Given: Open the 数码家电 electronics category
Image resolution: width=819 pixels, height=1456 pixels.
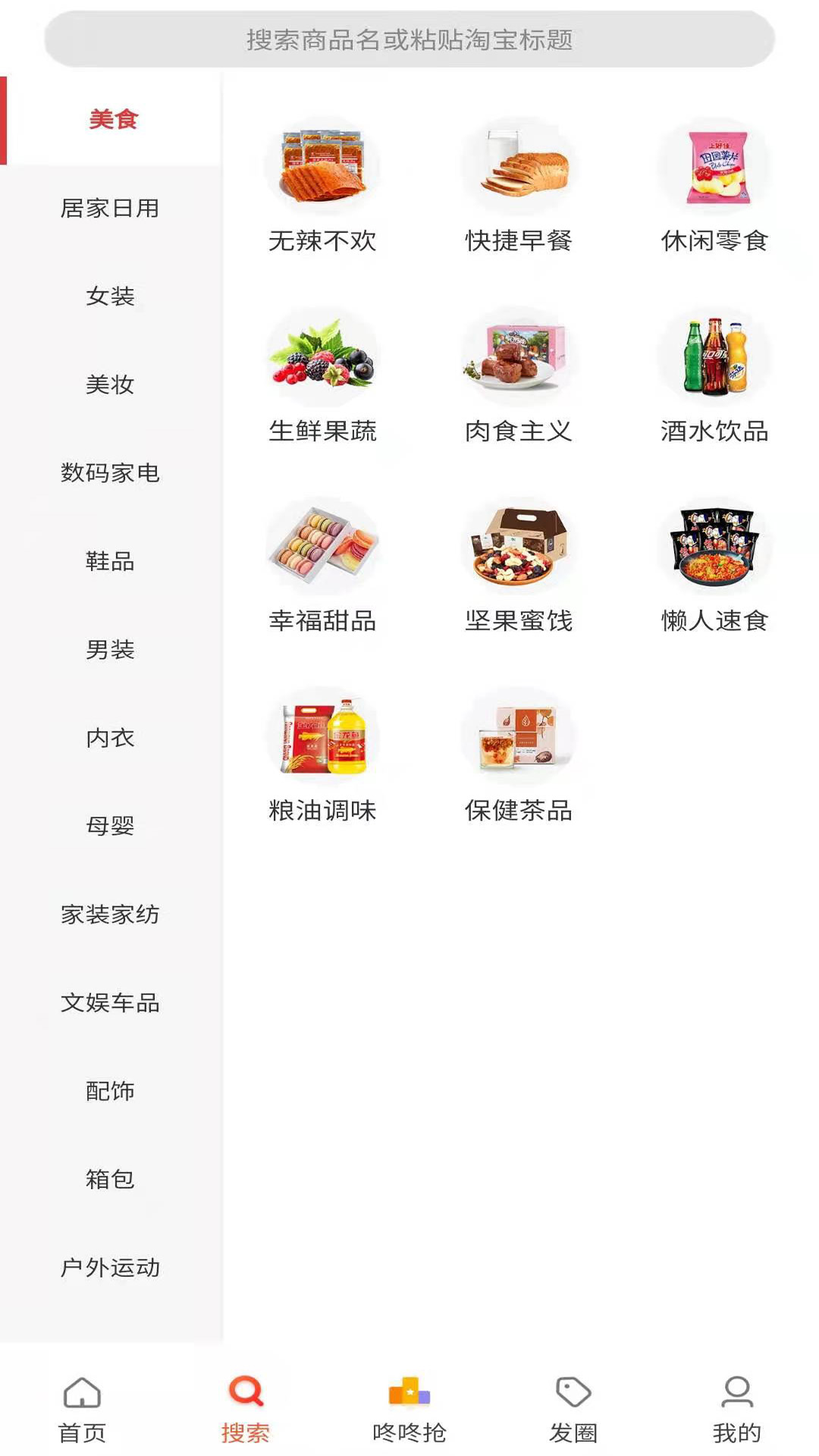Looking at the screenshot, I should [111, 473].
